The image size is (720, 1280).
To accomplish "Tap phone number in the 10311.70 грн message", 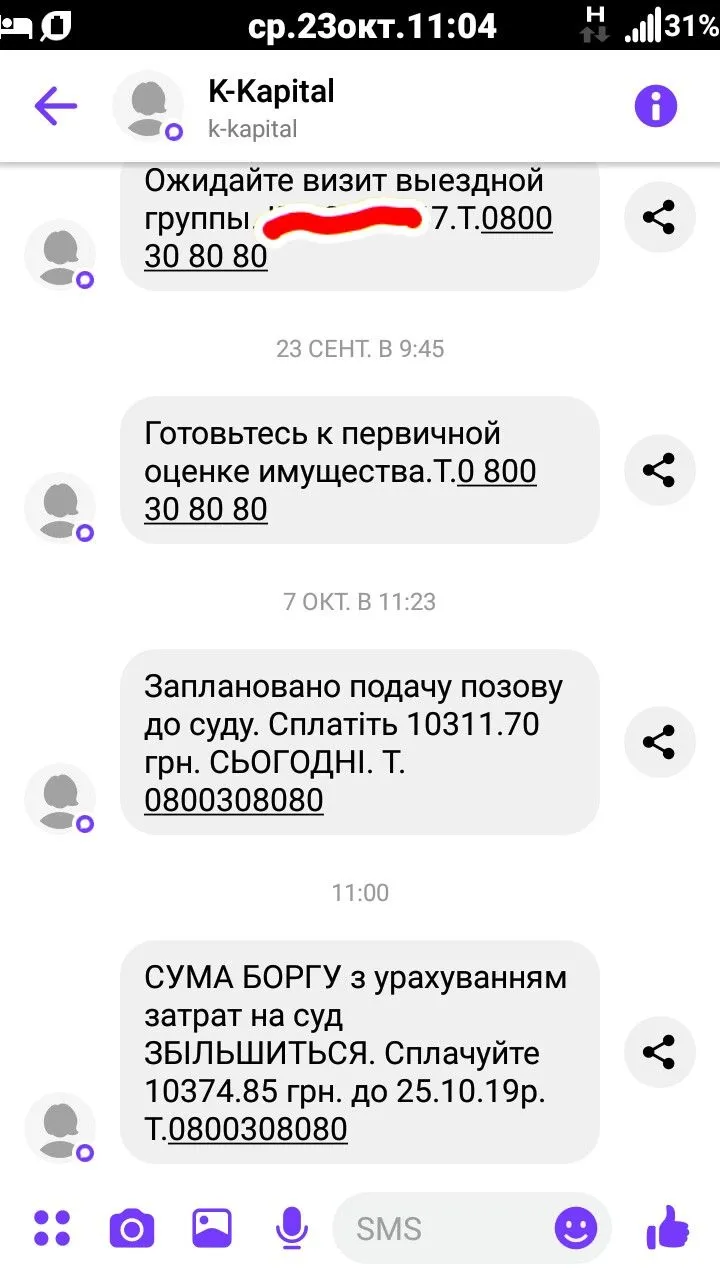I will pyautogui.click(x=234, y=800).
